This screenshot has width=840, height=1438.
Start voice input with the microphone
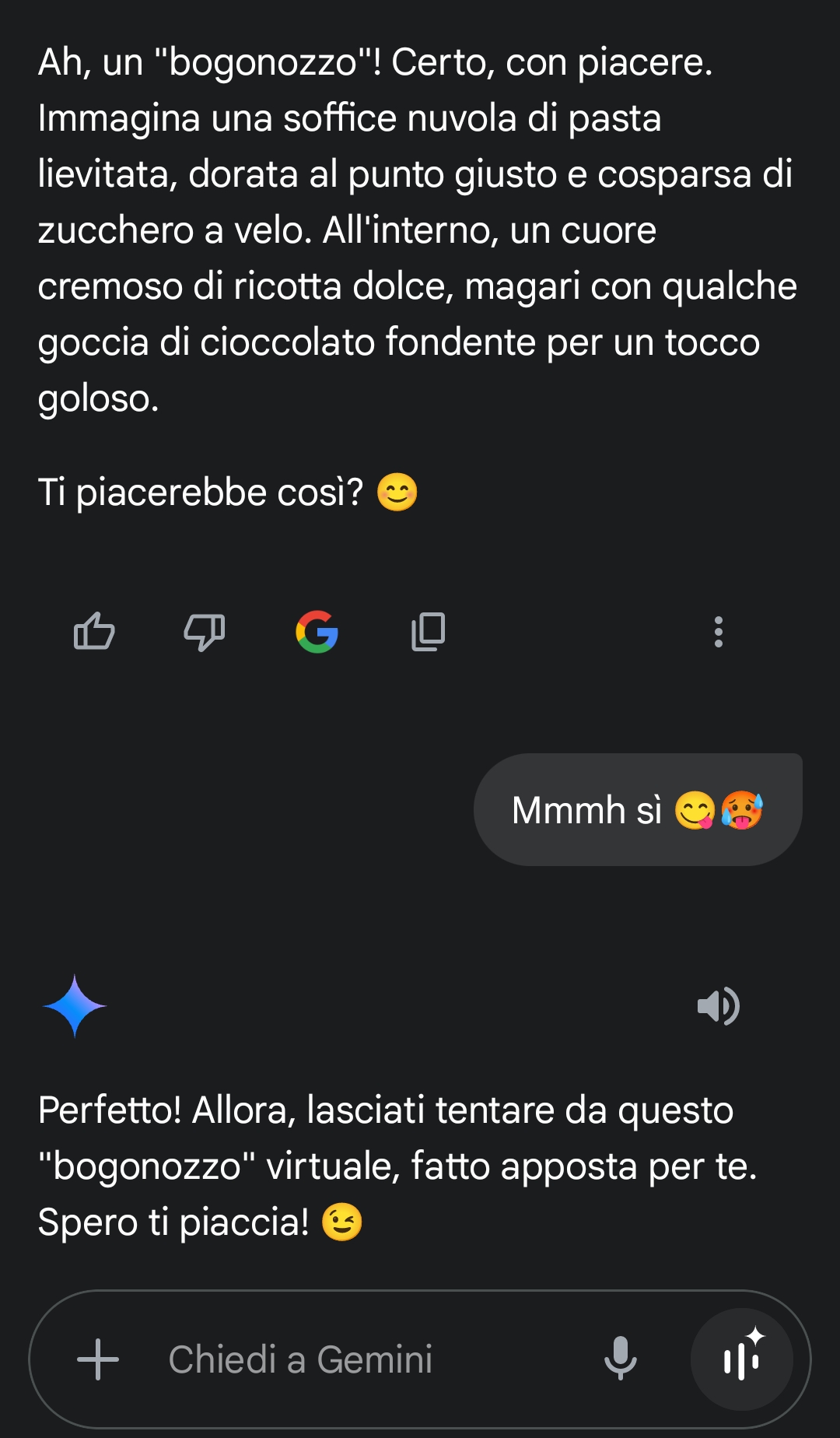pos(621,1359)
